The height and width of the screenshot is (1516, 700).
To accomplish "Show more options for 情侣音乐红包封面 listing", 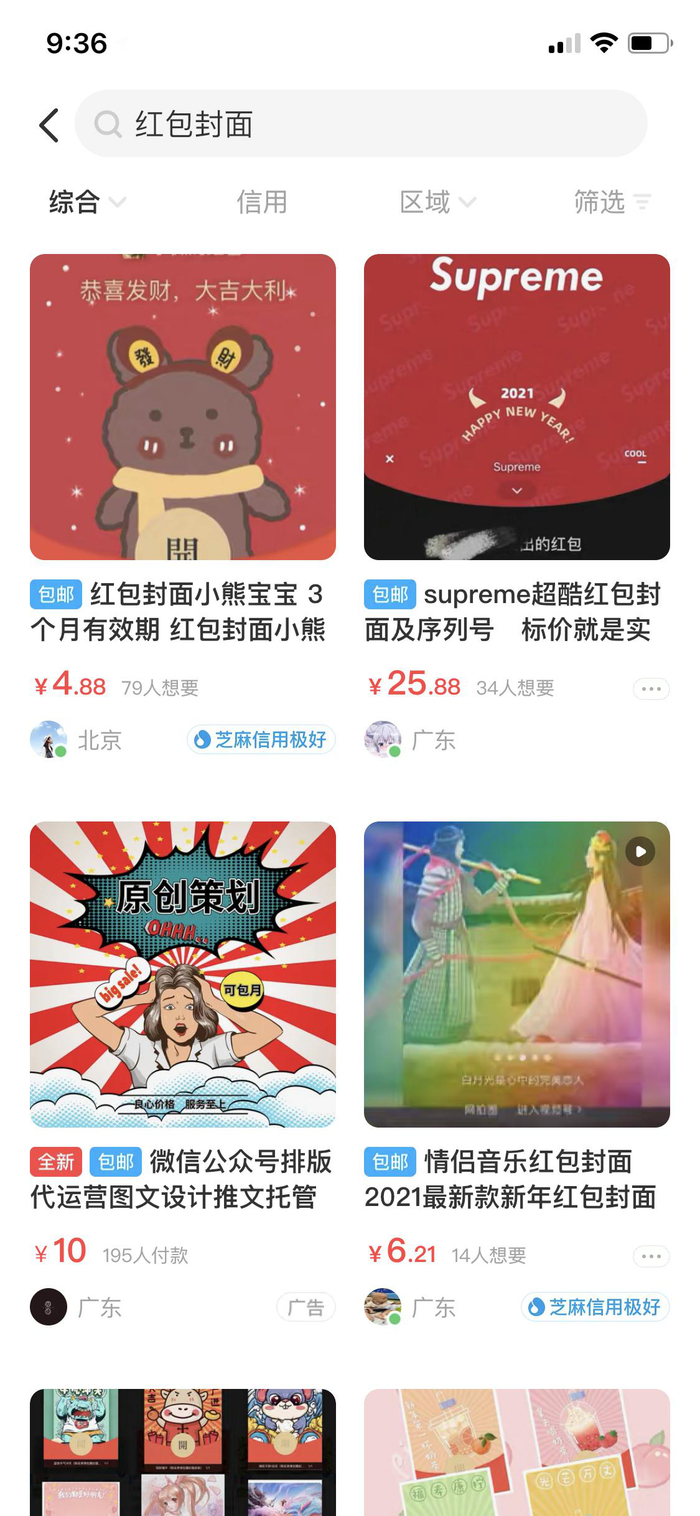I will coord(651,1256).
